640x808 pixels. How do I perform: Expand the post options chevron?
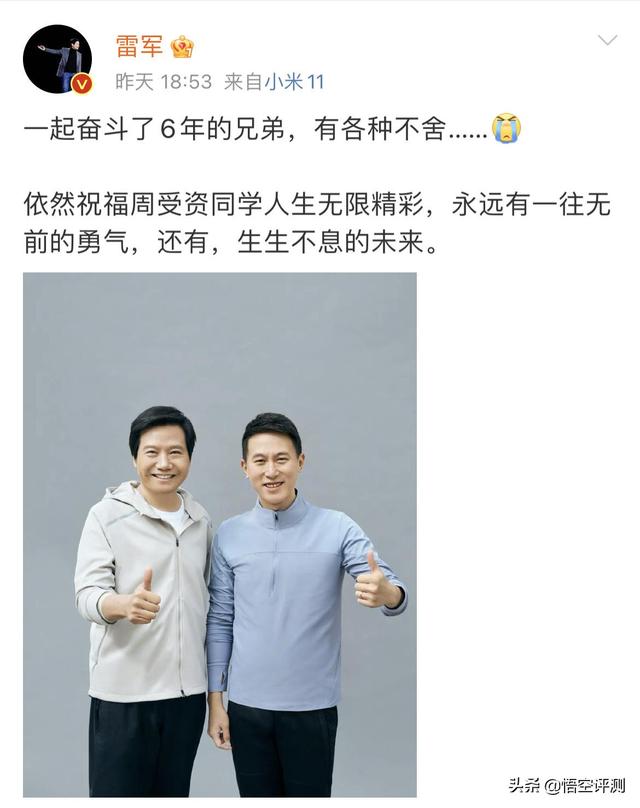click(607, 41)
